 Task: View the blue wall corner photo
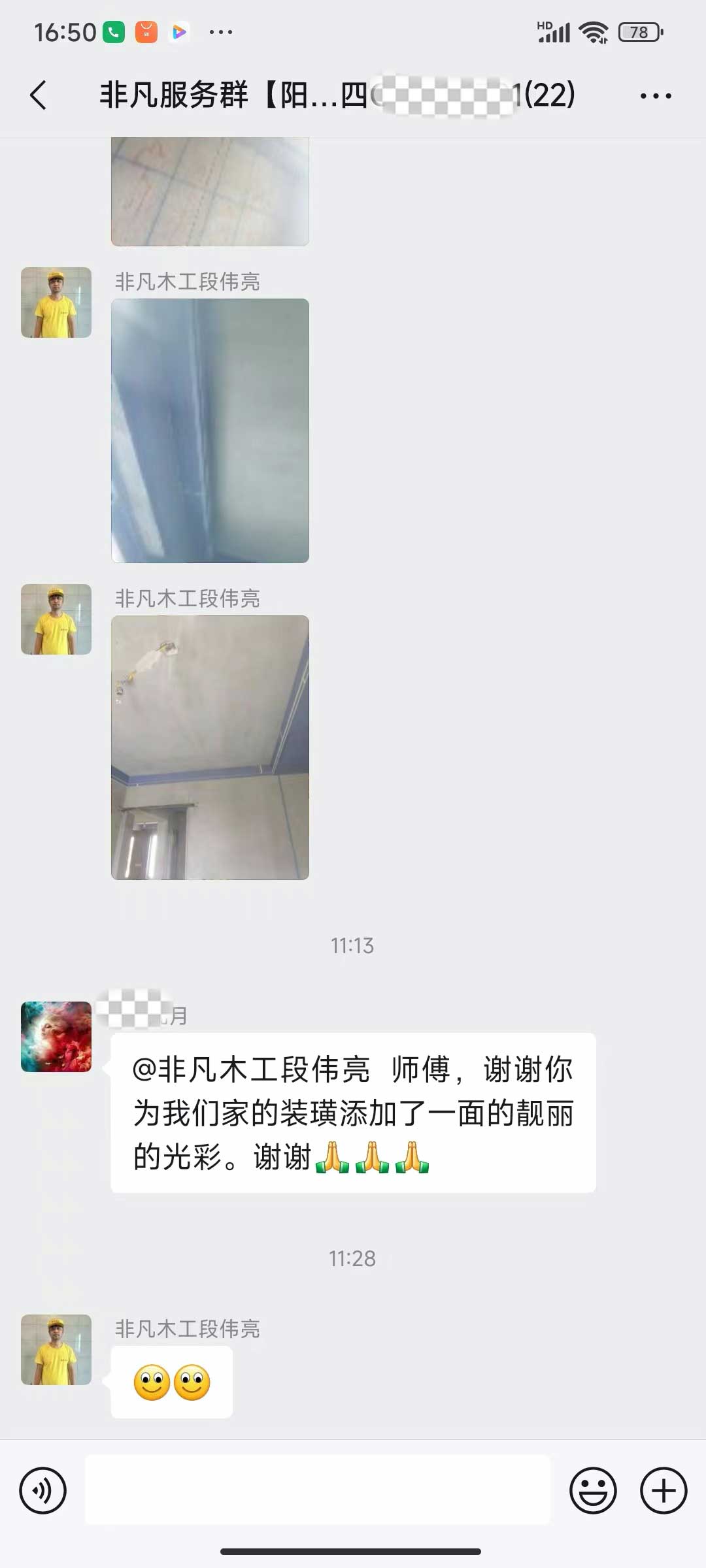point(210,431)
